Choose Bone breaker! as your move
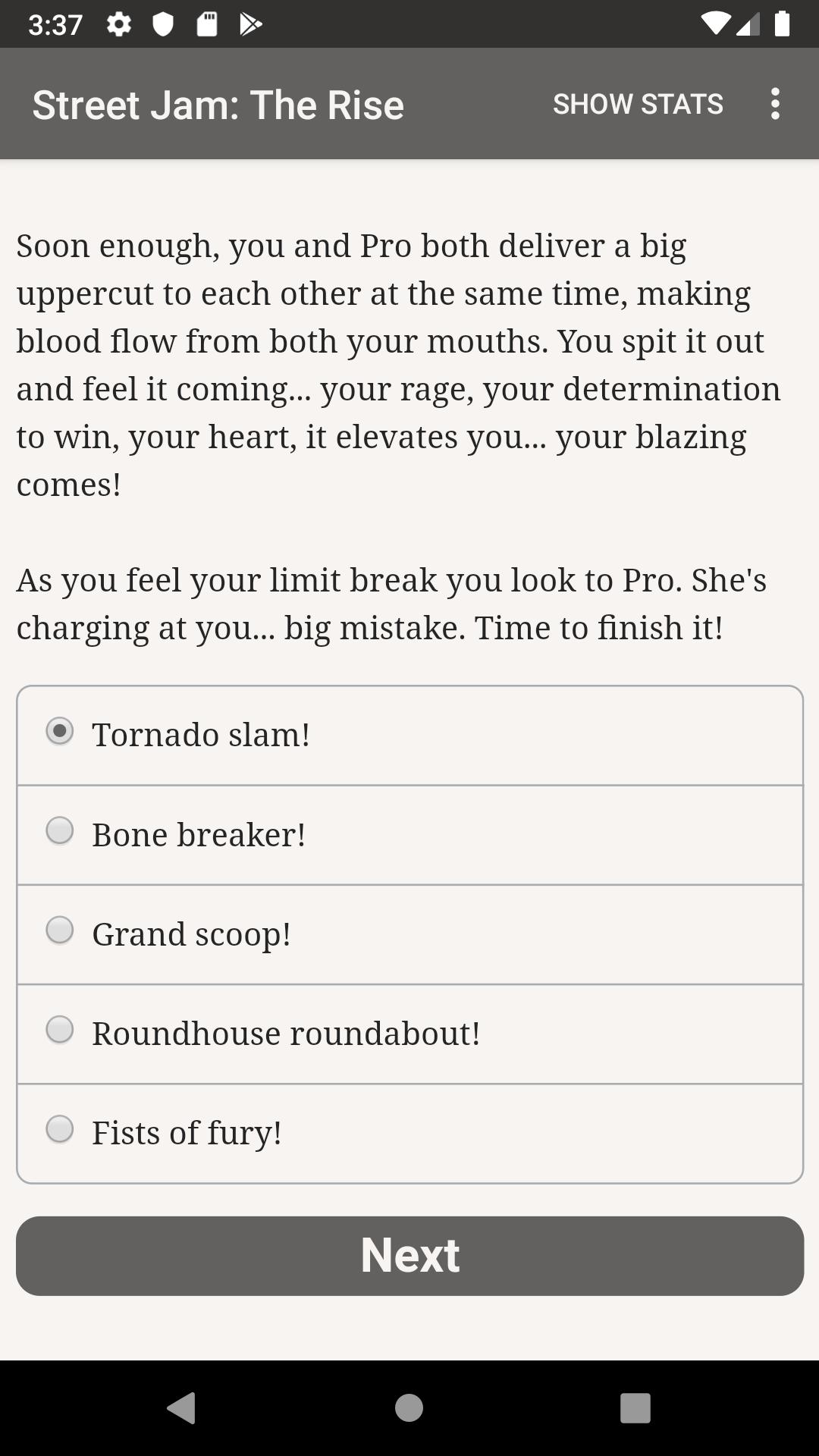The height and width of the screenshot is (1456, 819). pyautogui.click(x=409, y=835)
